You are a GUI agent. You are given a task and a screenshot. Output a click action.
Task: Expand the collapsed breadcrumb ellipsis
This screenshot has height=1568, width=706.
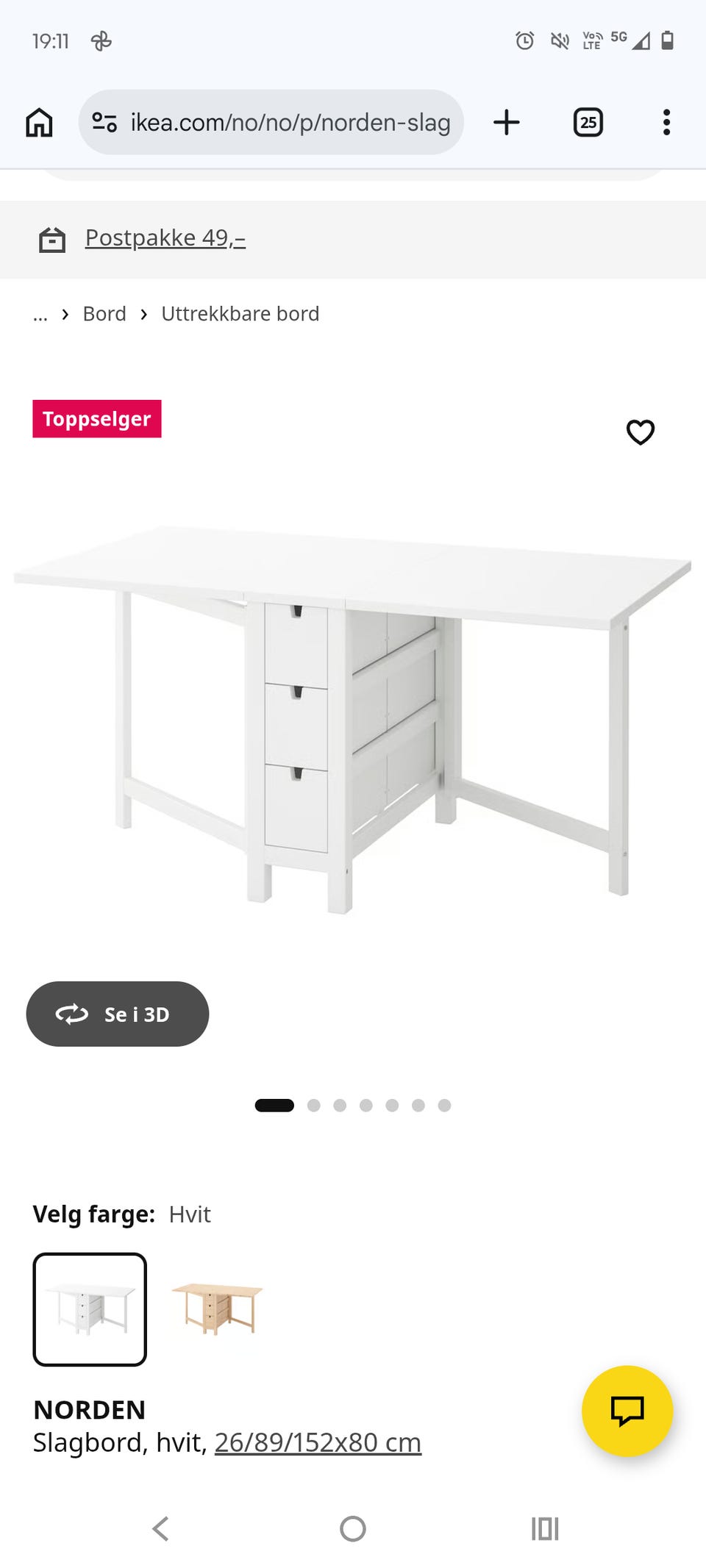pyautogui.click(x=40, y=315)
